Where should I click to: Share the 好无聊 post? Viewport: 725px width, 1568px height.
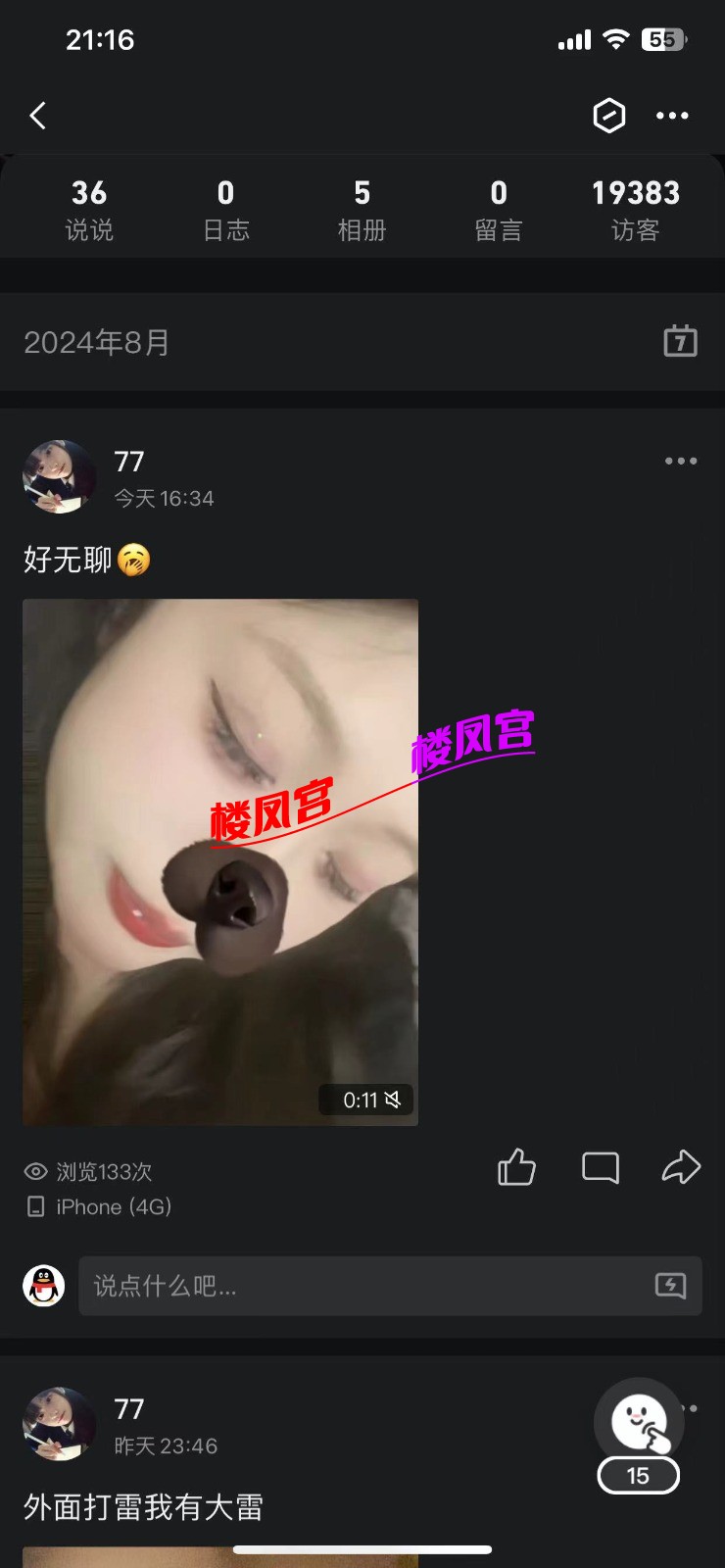(x=681, y=1167)
